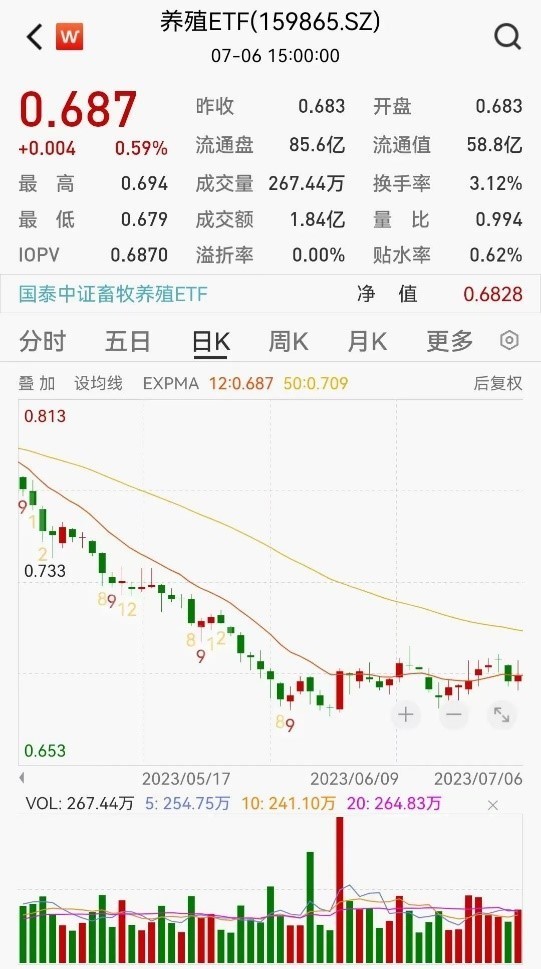Screen dimensions: 541x969
Task: Zoom out the K-line chart with minus
Action: coord(454,715)
